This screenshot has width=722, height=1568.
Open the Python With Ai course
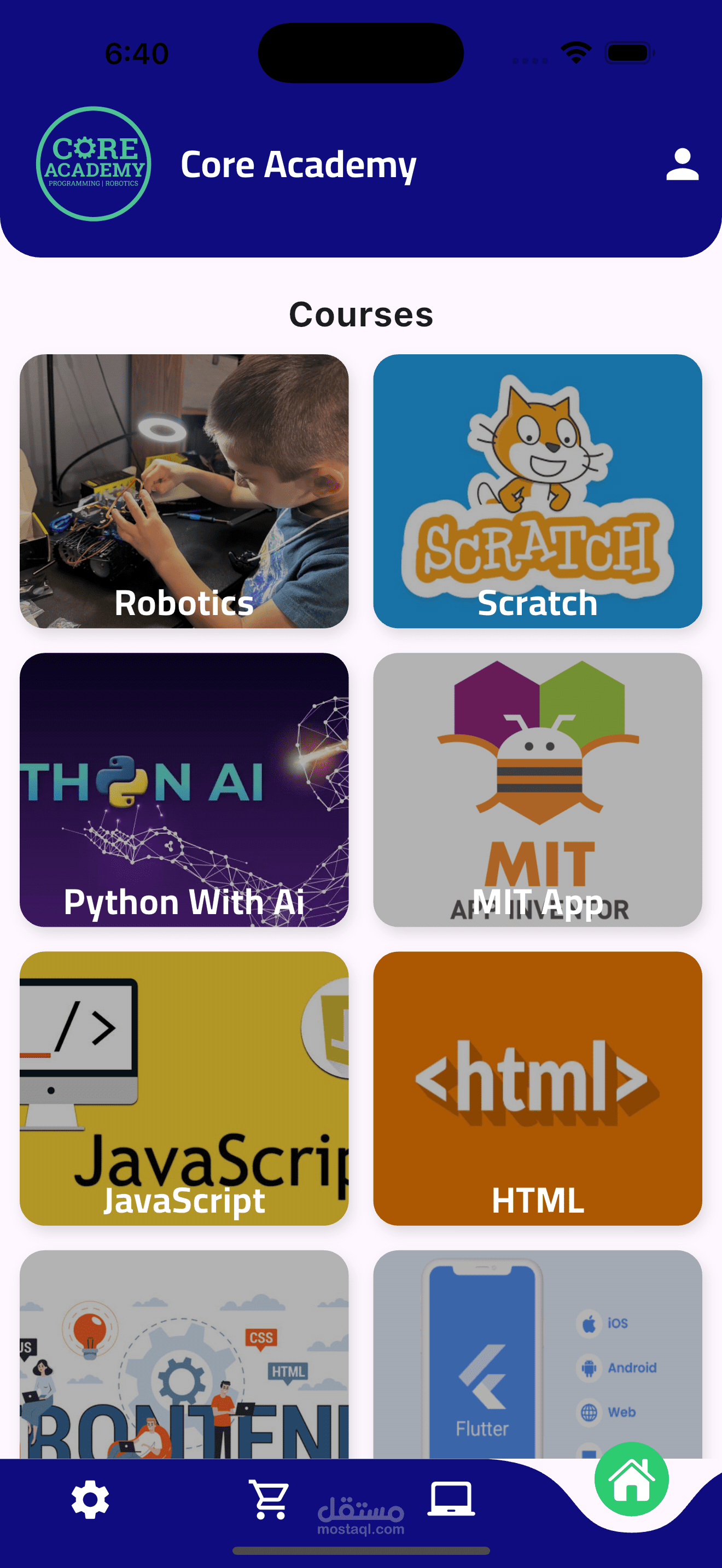(x=184, y=789)
